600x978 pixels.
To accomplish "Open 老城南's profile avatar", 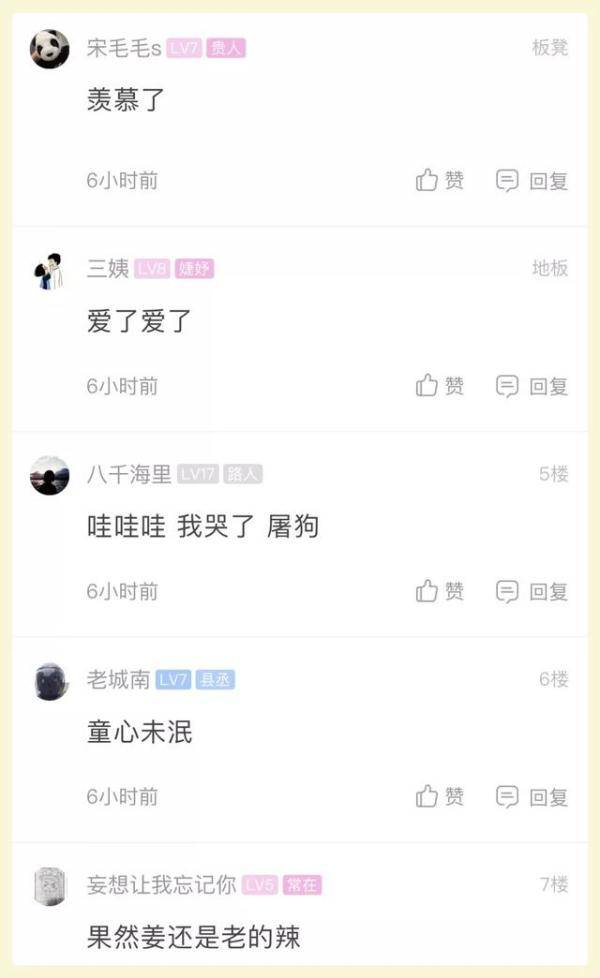I will (51, 681).
